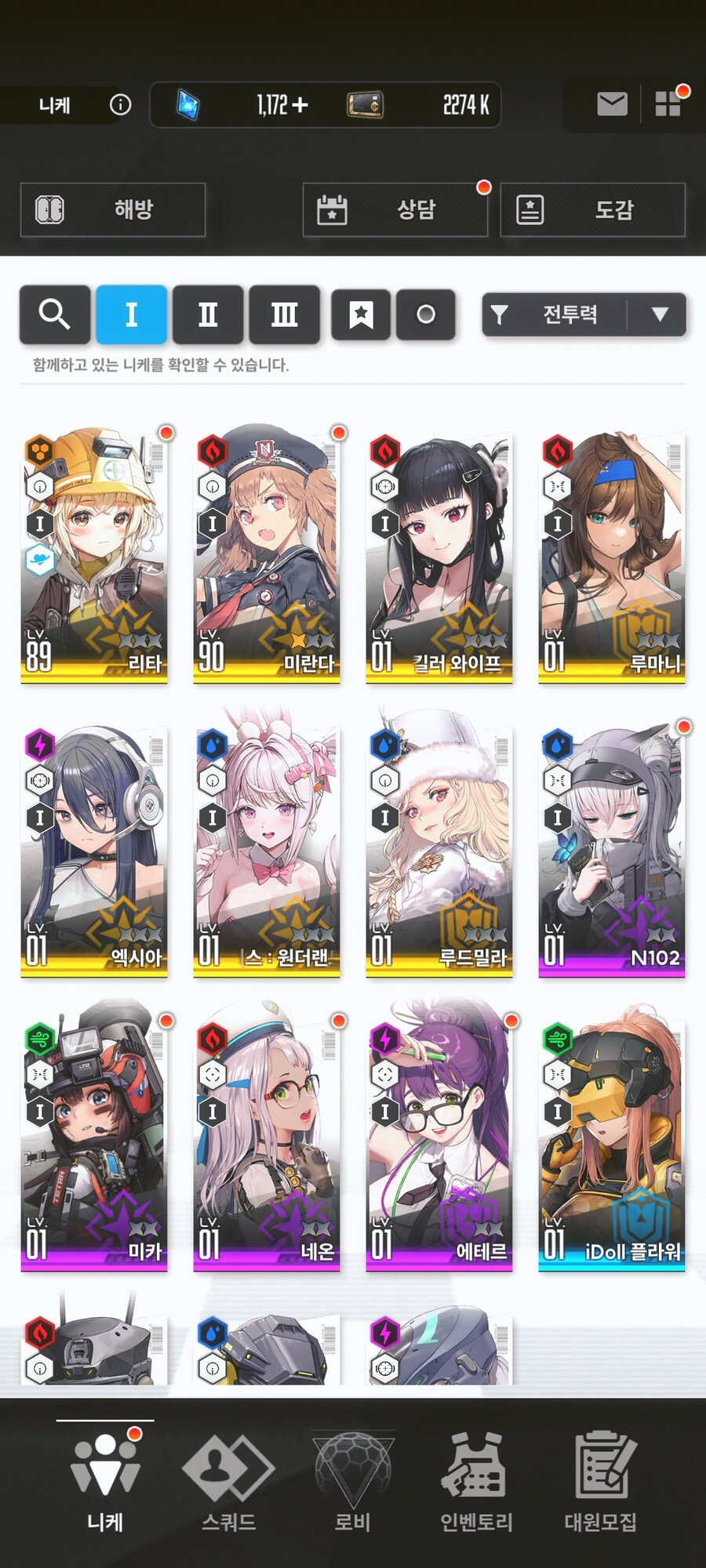706x1568 pixels.
Task: Open the 상담 menu
Action: click(395, 209)
